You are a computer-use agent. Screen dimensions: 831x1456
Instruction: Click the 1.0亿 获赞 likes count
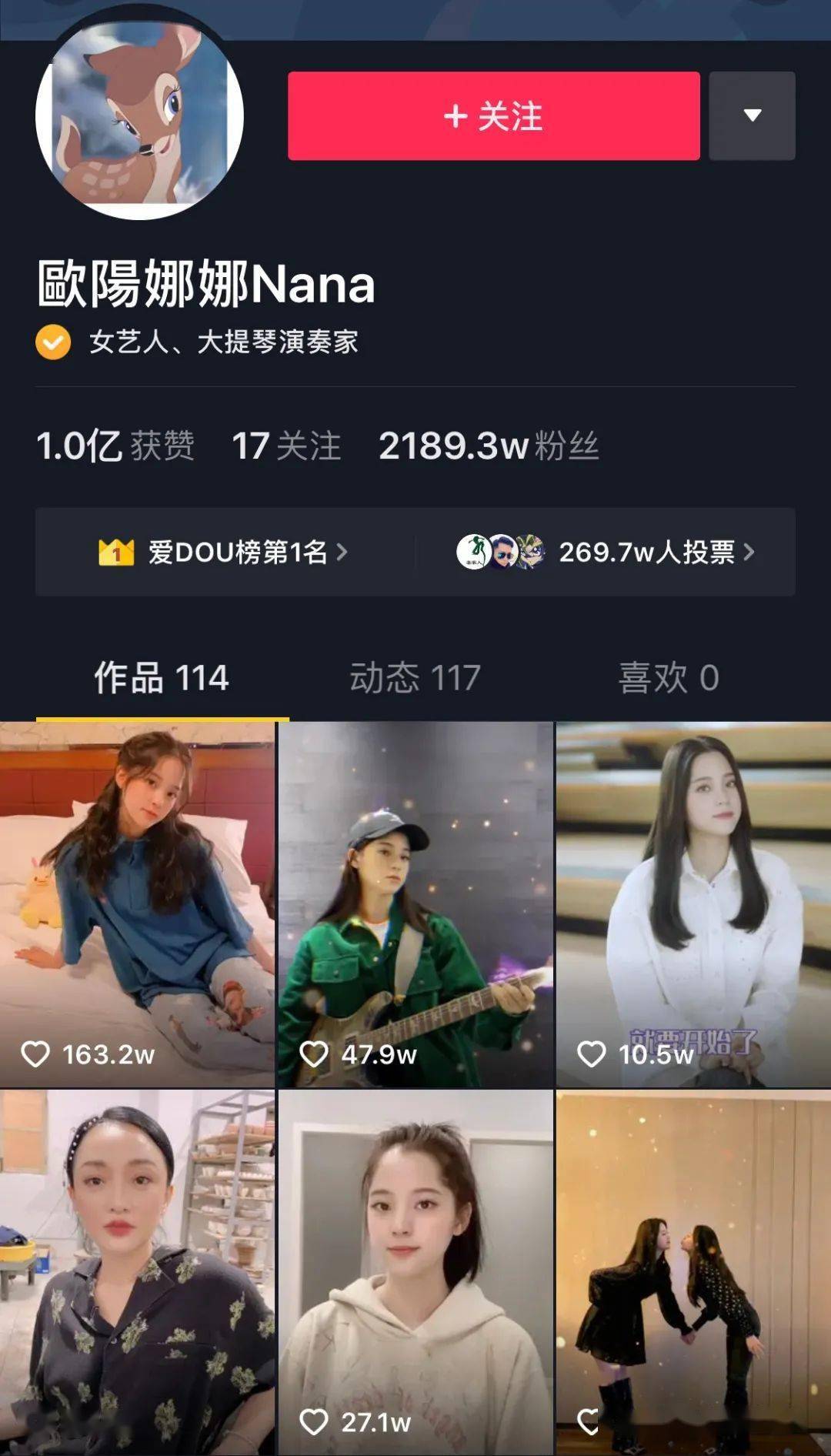115,446
